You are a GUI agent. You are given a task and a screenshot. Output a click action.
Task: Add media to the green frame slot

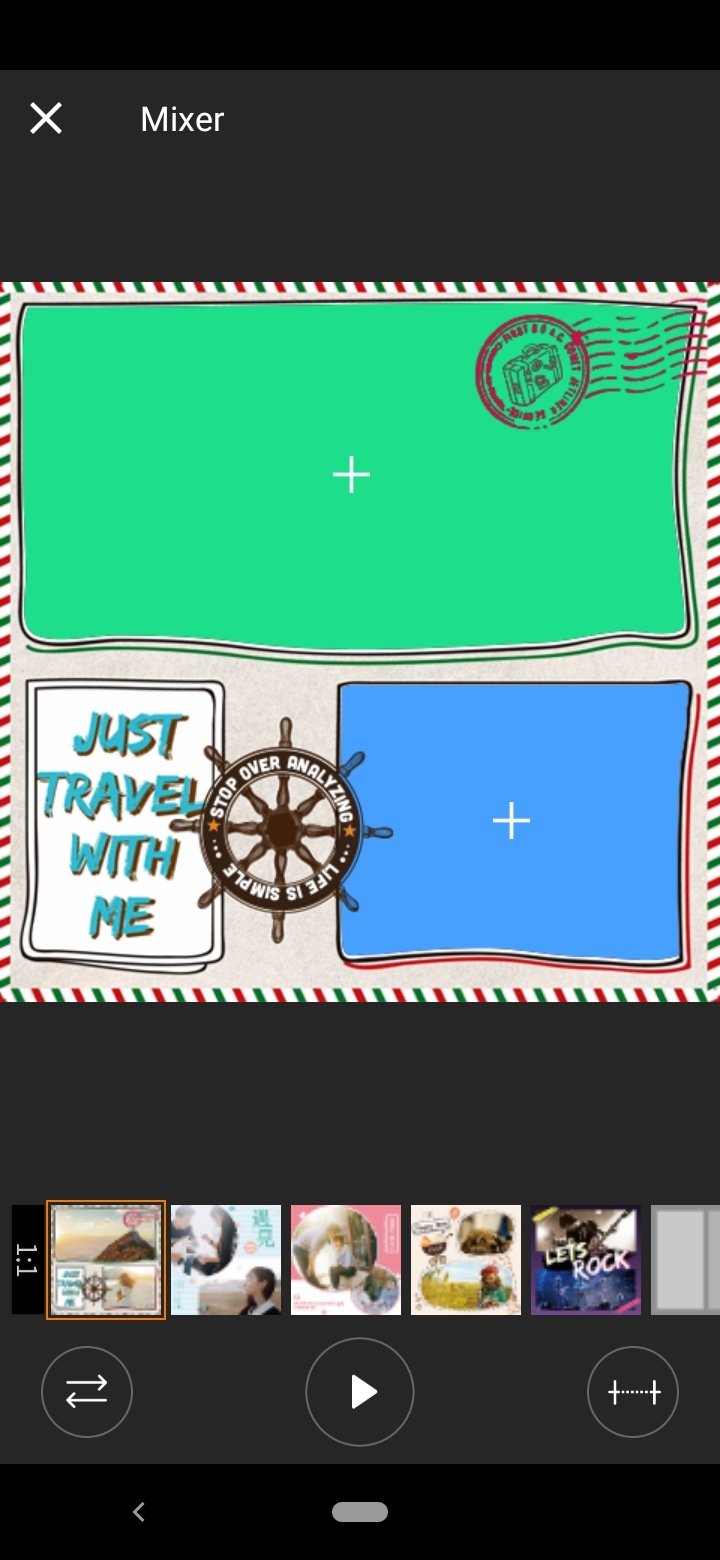click(351, 474)
